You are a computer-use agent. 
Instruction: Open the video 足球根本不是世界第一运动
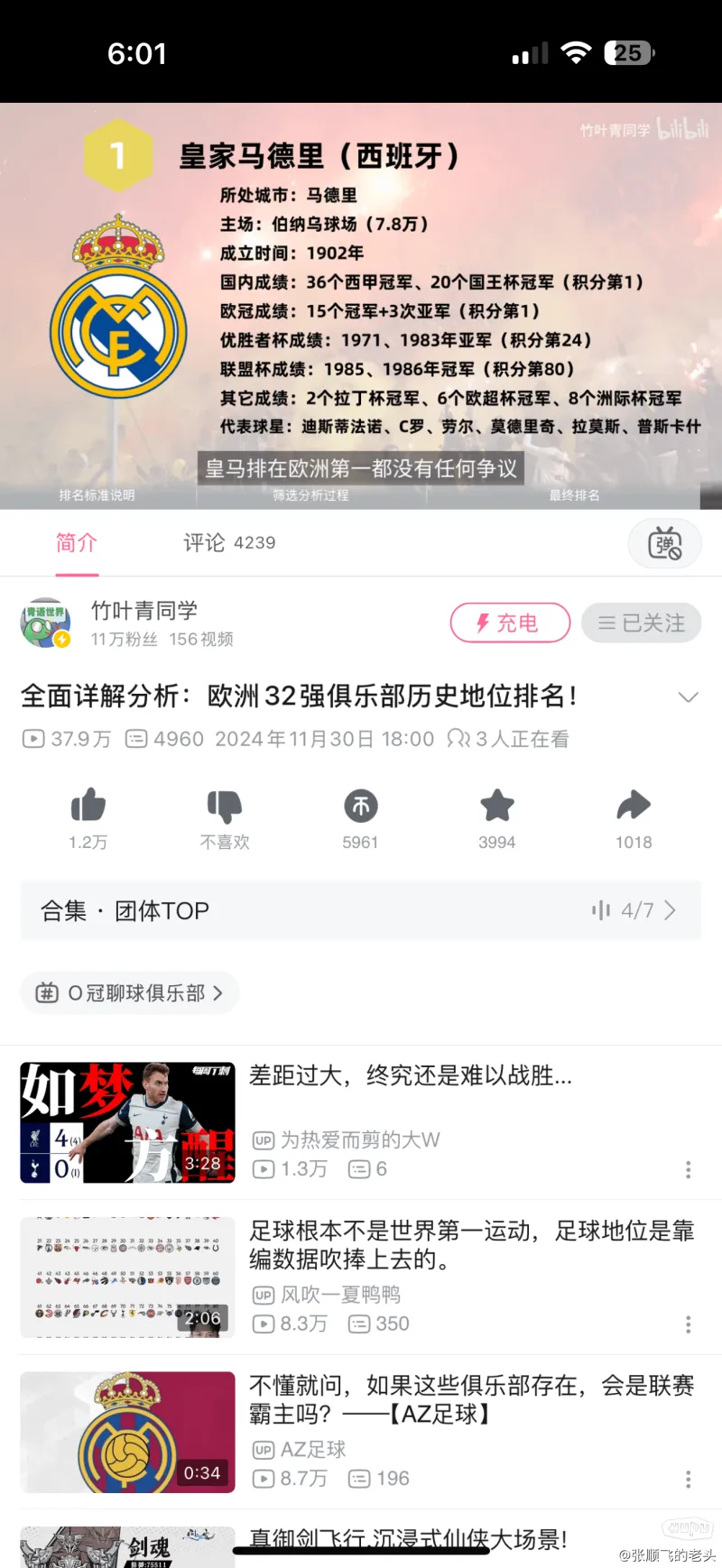[x=471, y=1244]
